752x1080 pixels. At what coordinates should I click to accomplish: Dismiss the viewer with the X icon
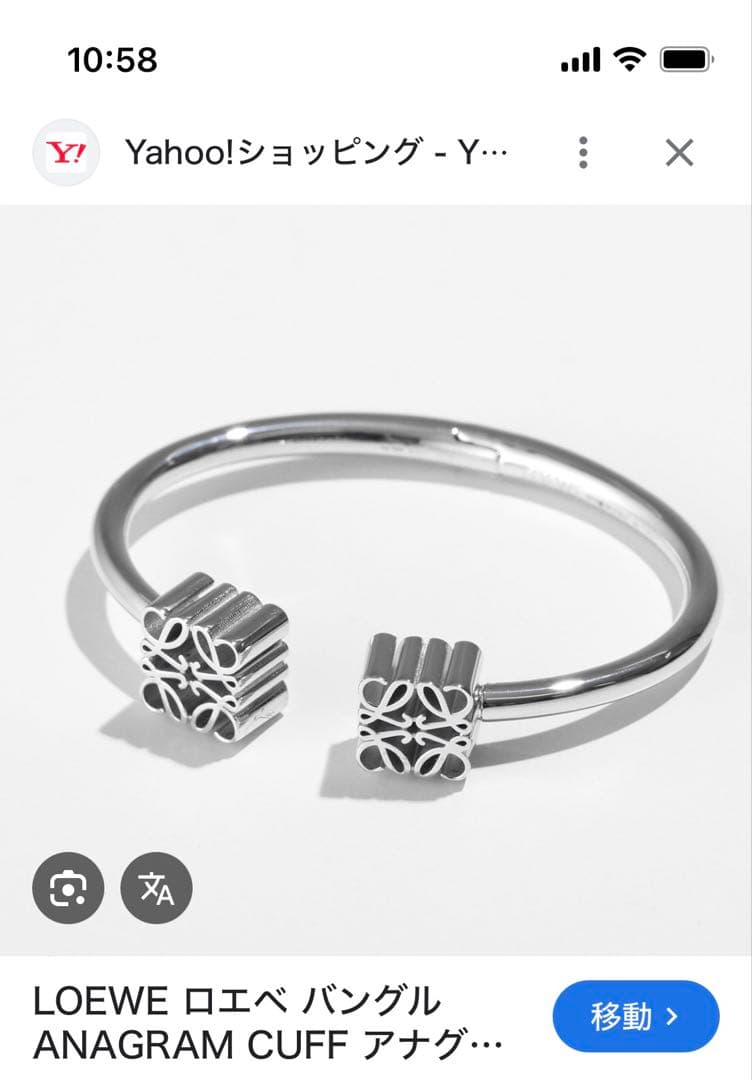(x=680, y=153)
